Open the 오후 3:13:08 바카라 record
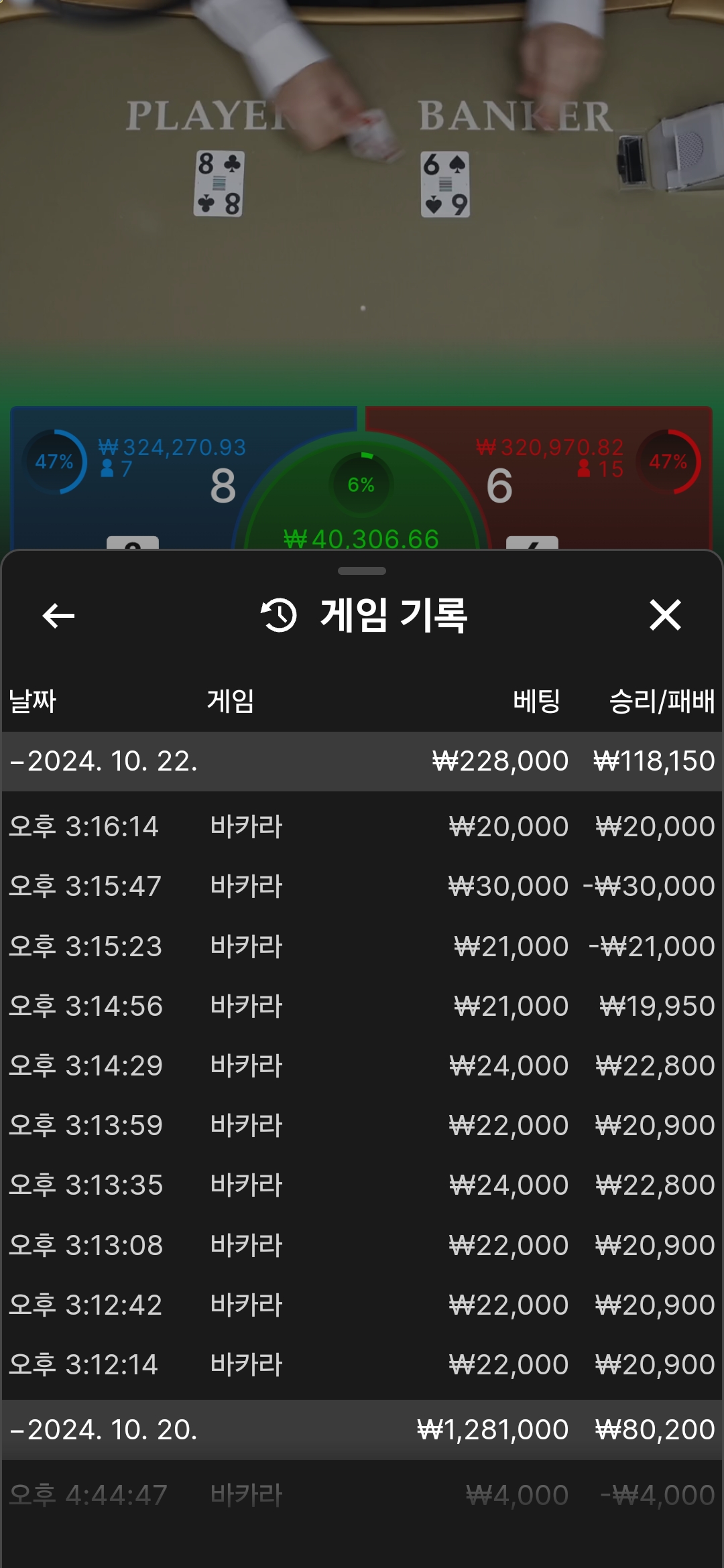The image size is (724, 1568). (362, 1245)
